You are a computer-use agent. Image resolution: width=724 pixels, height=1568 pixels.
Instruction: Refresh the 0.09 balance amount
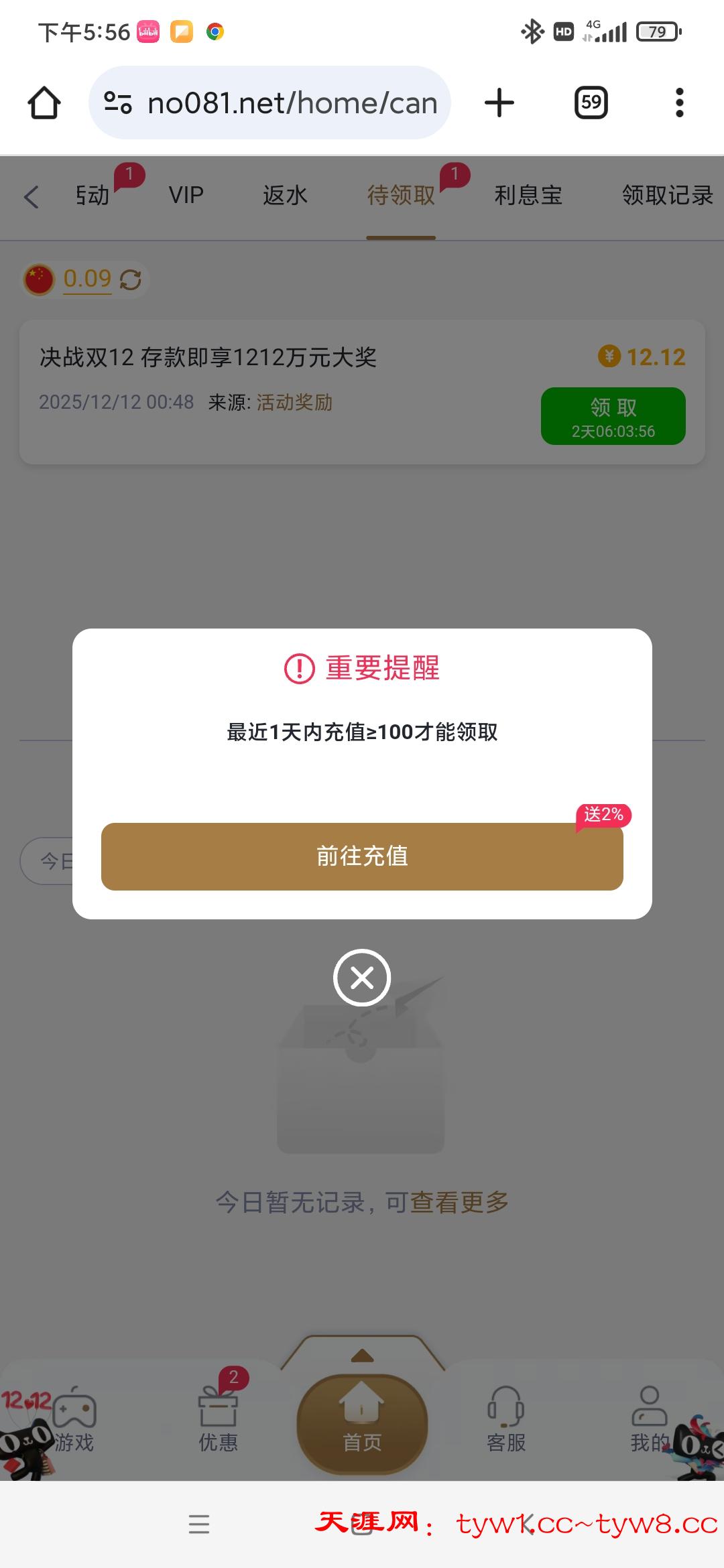coord(130,279)
